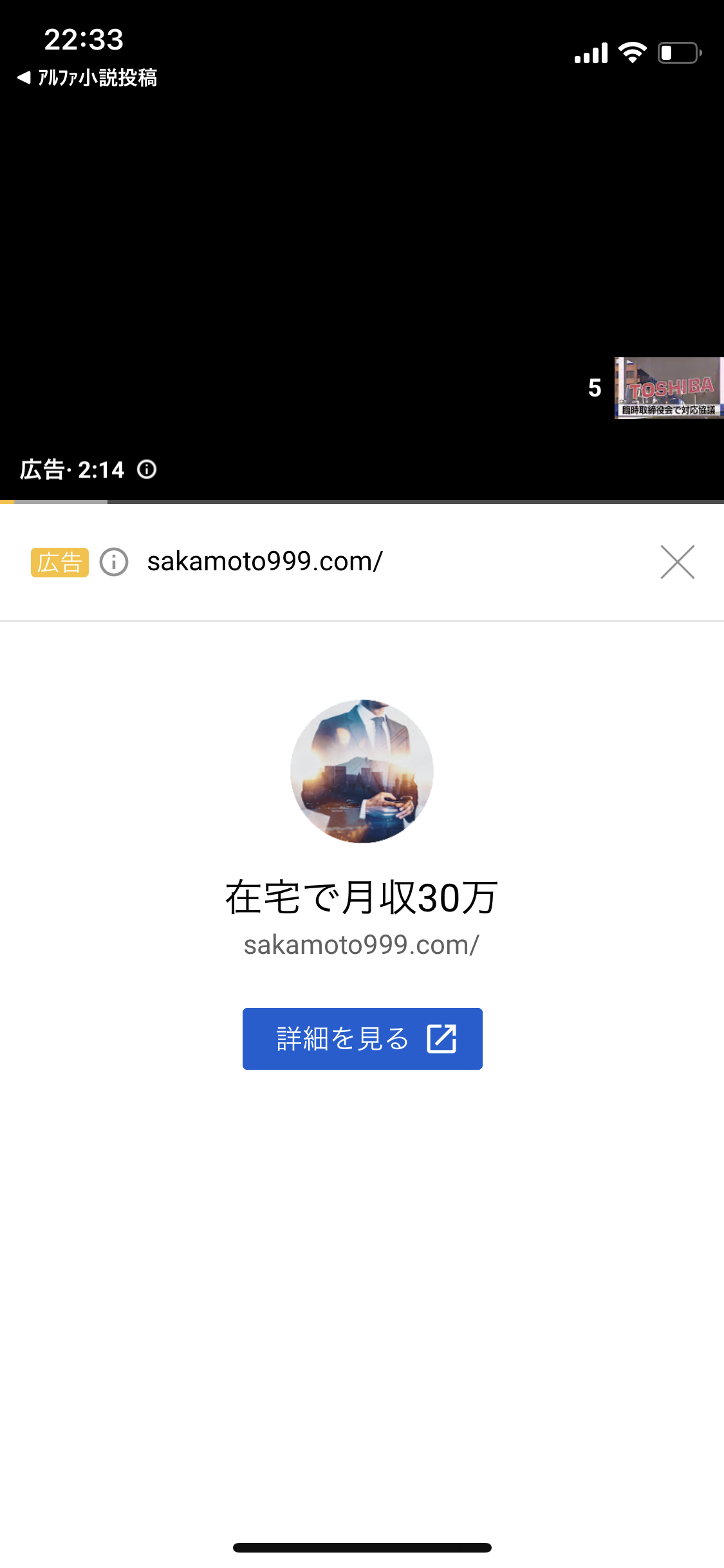Open ad info icon next to sakamoto999.com
Image resolution: width=724 pixels, height=1568 pixels.
[x=114, y=562]
